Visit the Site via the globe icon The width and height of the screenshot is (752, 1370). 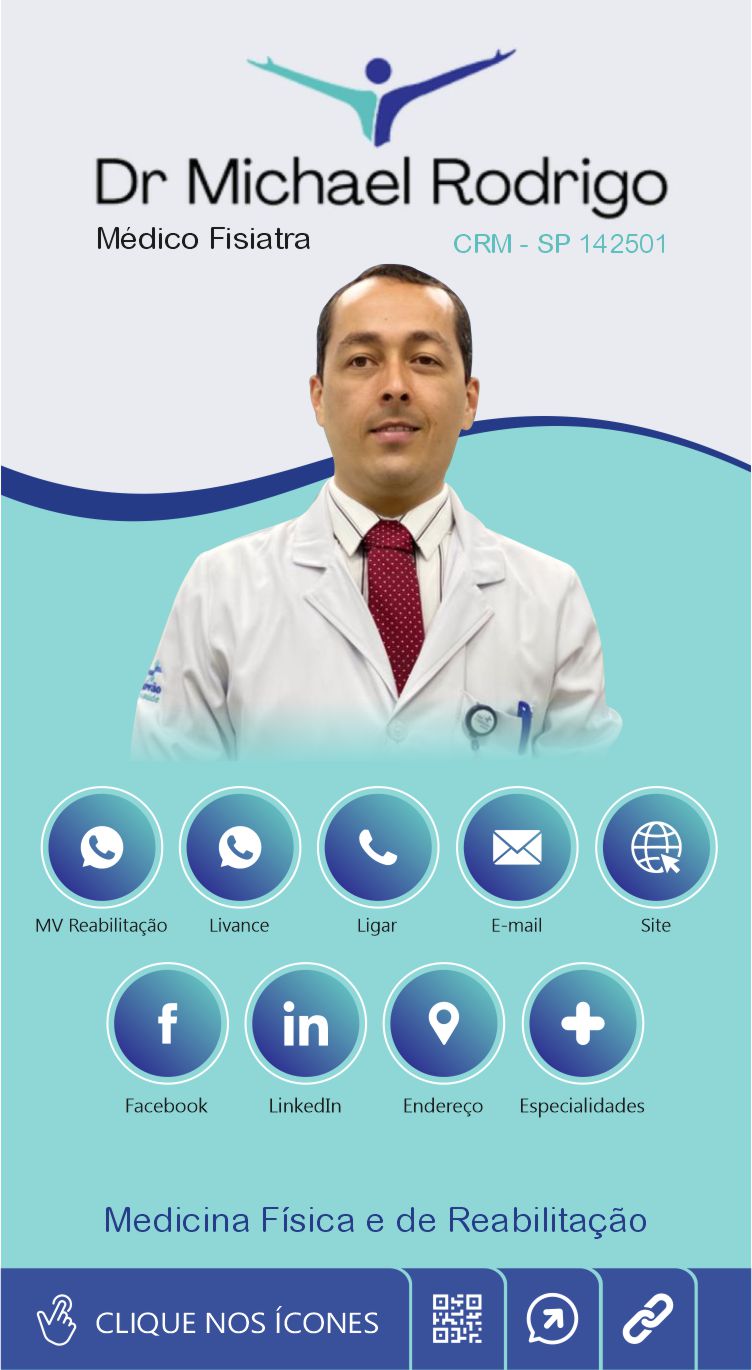pyautogui.click(x=656, y=847)
